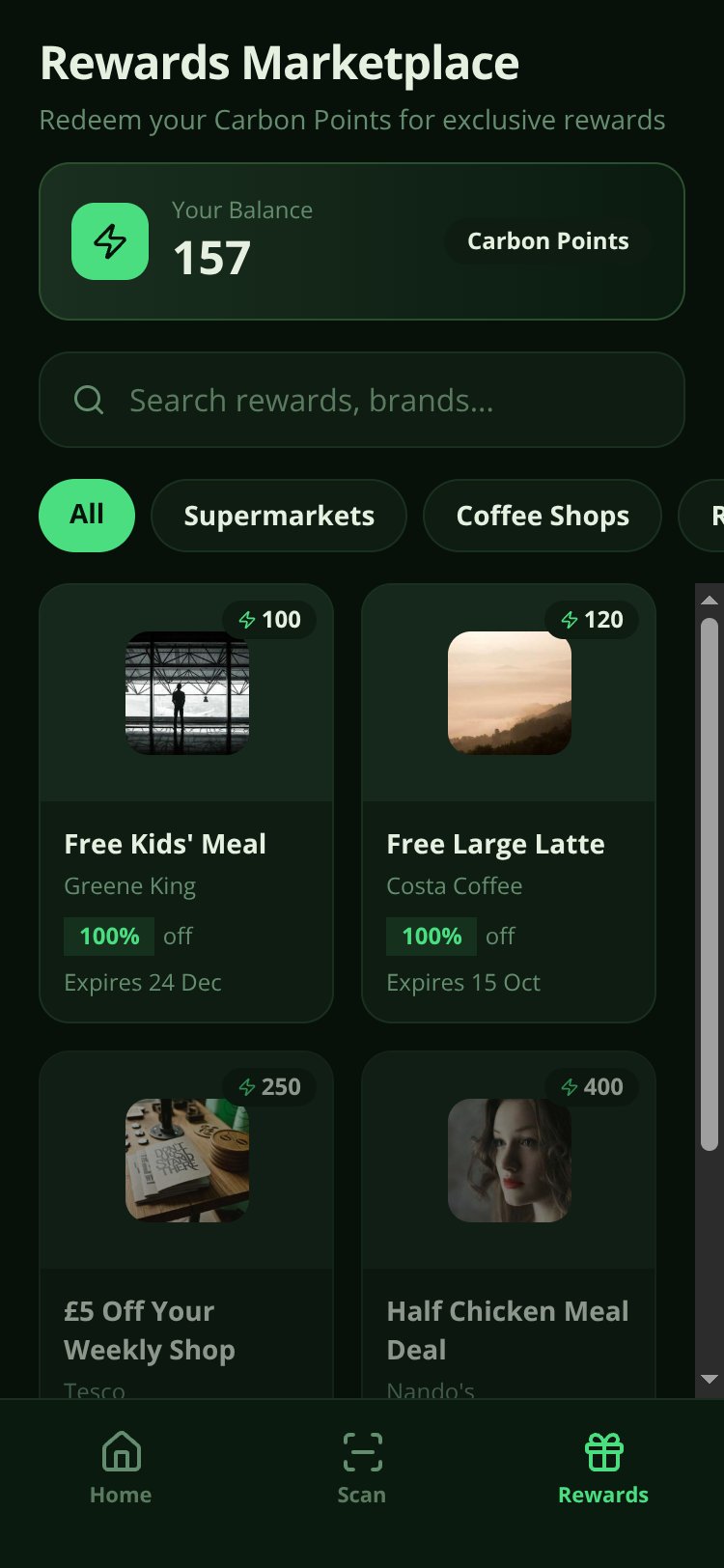Tap the search rewards and brands field
724x1568 pixels.
pyautogui.click(x=361, y=400)
